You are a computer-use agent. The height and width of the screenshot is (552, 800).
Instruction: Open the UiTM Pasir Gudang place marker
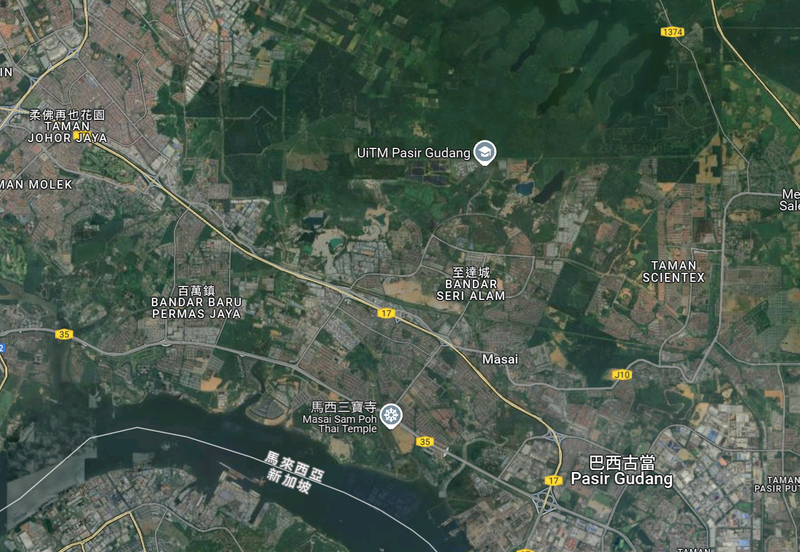pos(485,152)
